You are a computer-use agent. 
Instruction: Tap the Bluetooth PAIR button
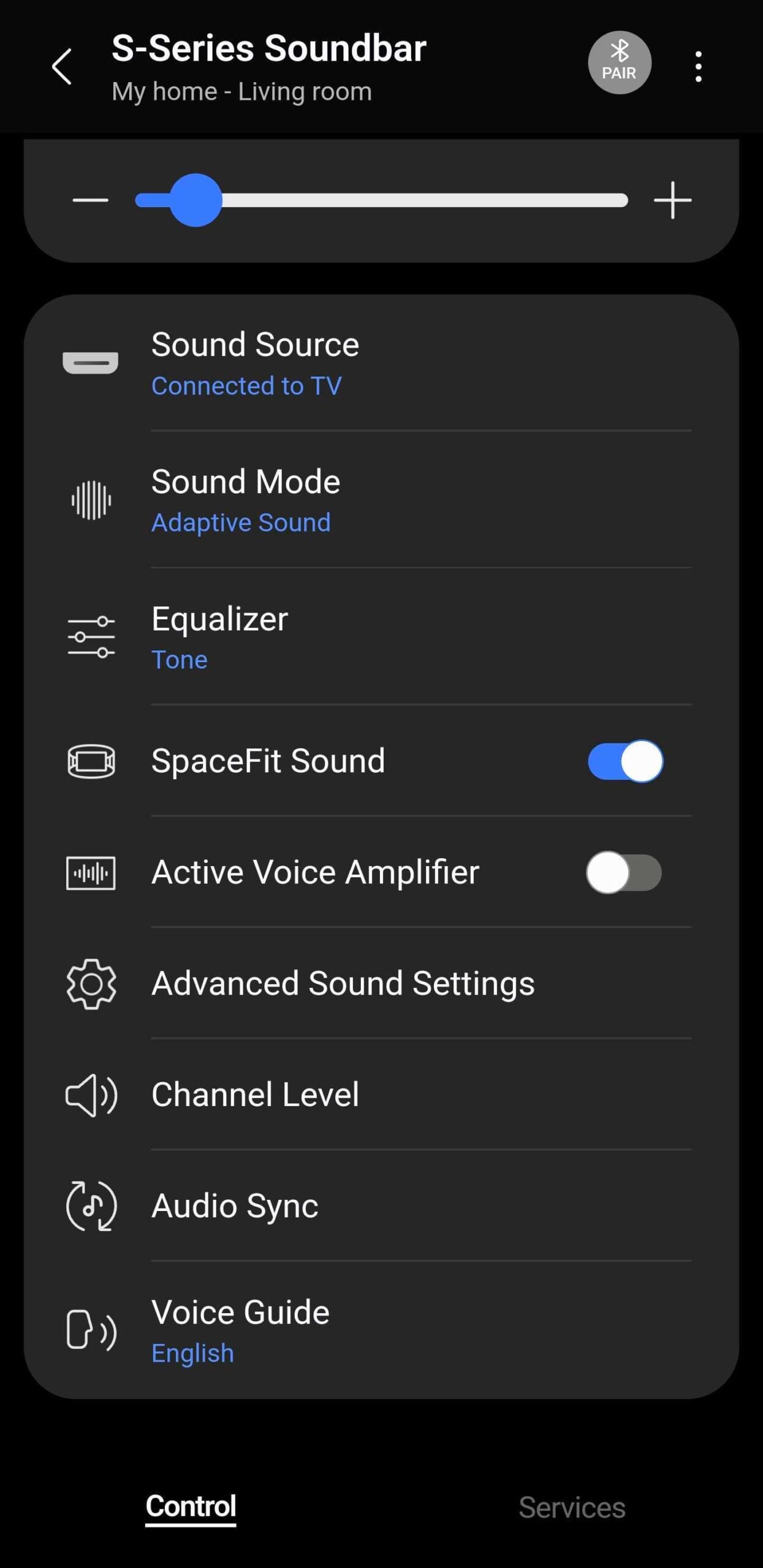[619, 62]
